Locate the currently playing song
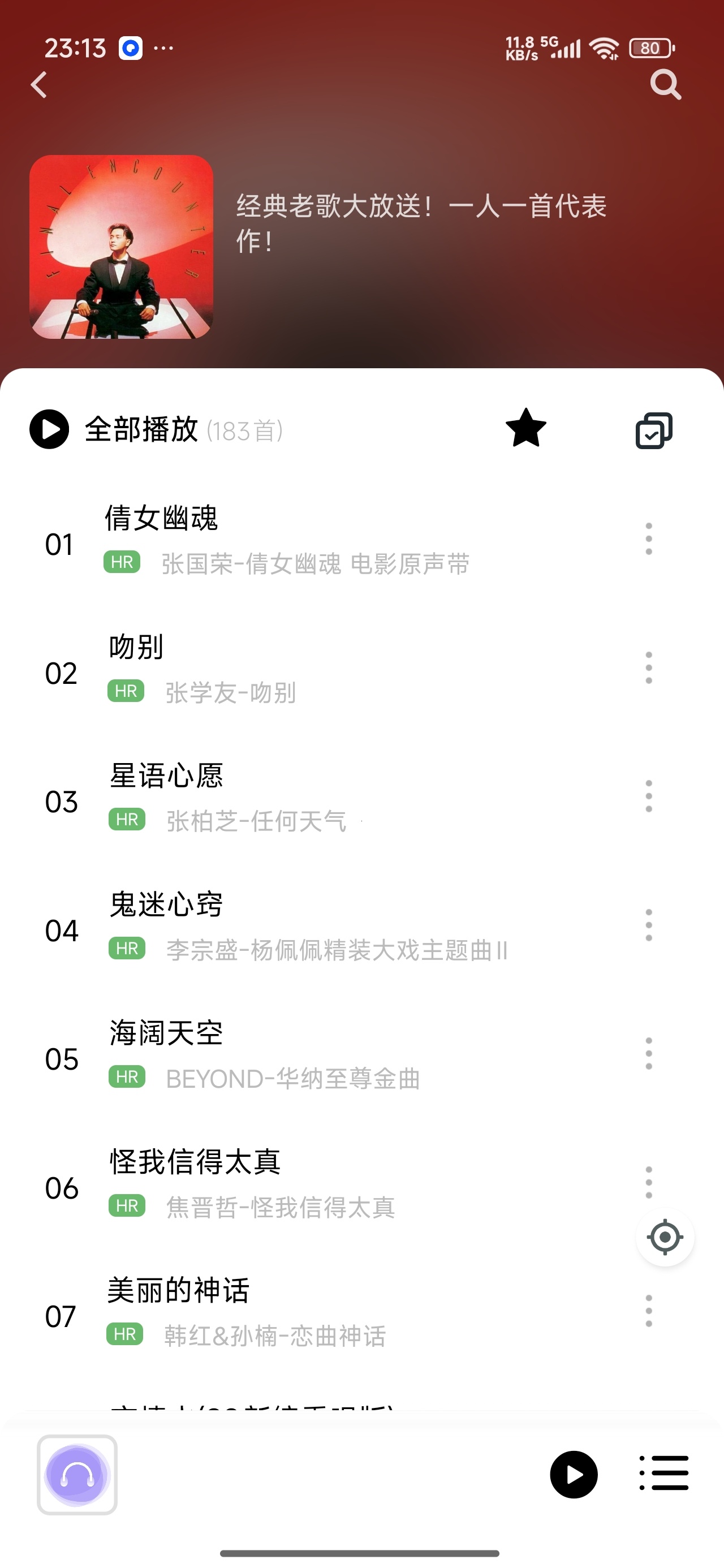 coord(665,1237)
